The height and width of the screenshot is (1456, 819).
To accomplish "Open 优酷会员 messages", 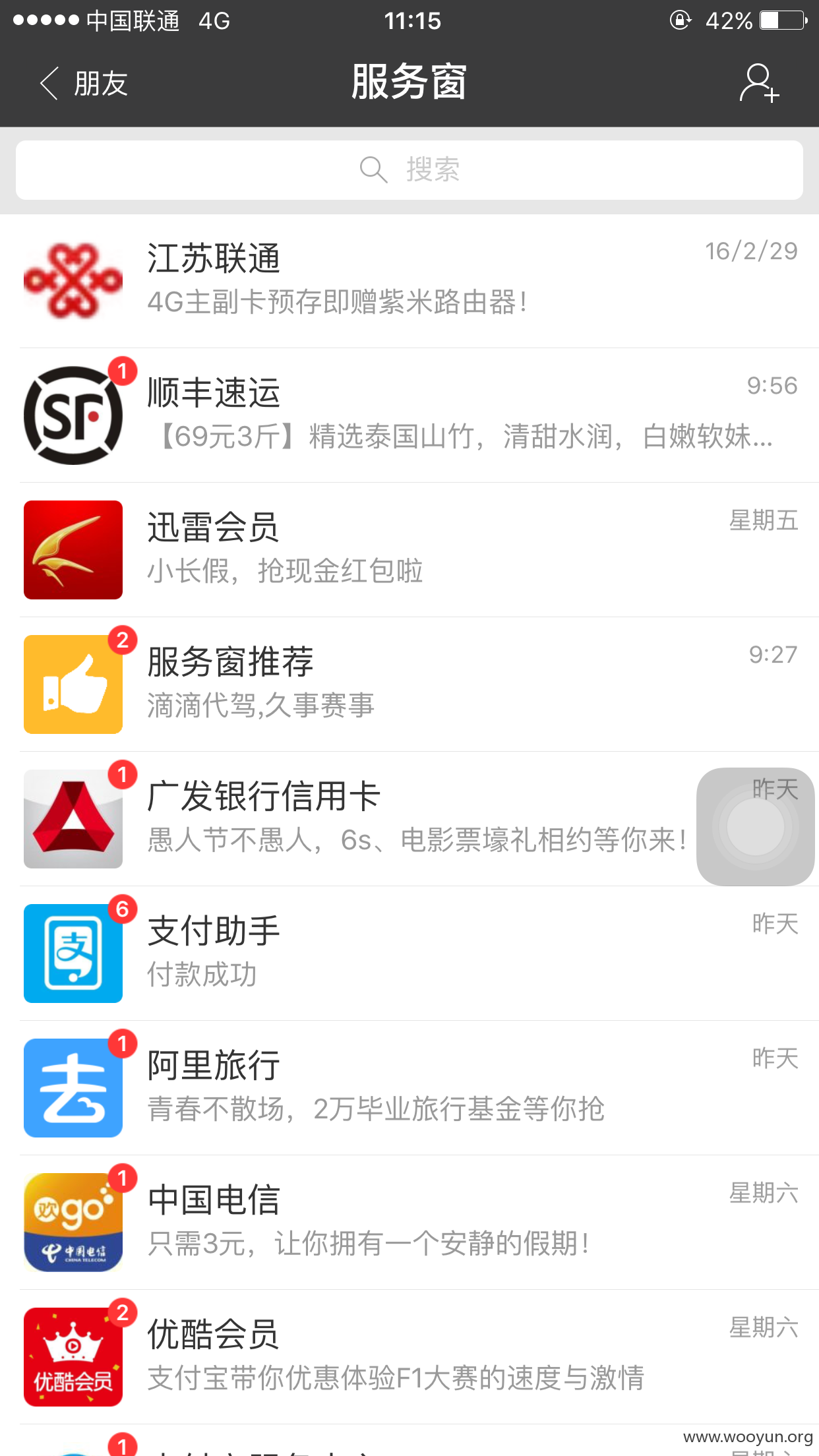I will pyautogui.click(x=409, y=1357).
